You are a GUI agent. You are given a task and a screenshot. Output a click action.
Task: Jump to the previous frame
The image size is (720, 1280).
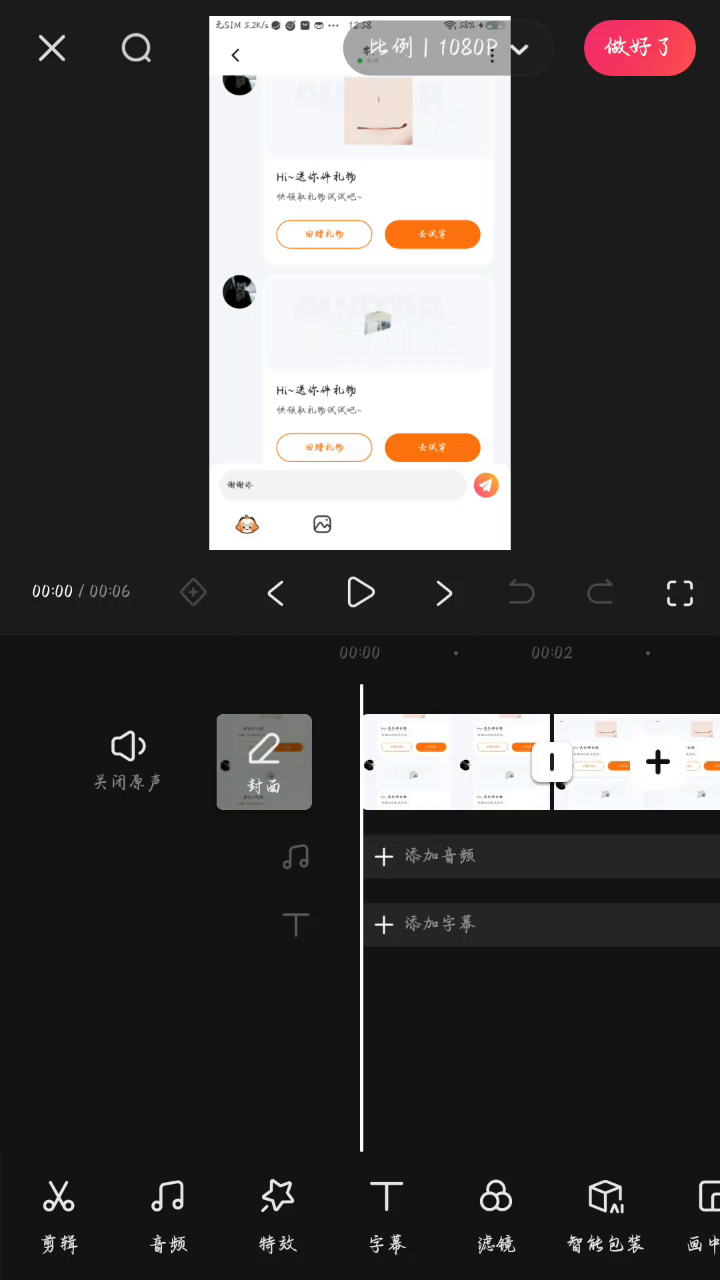tap(276, 593)
